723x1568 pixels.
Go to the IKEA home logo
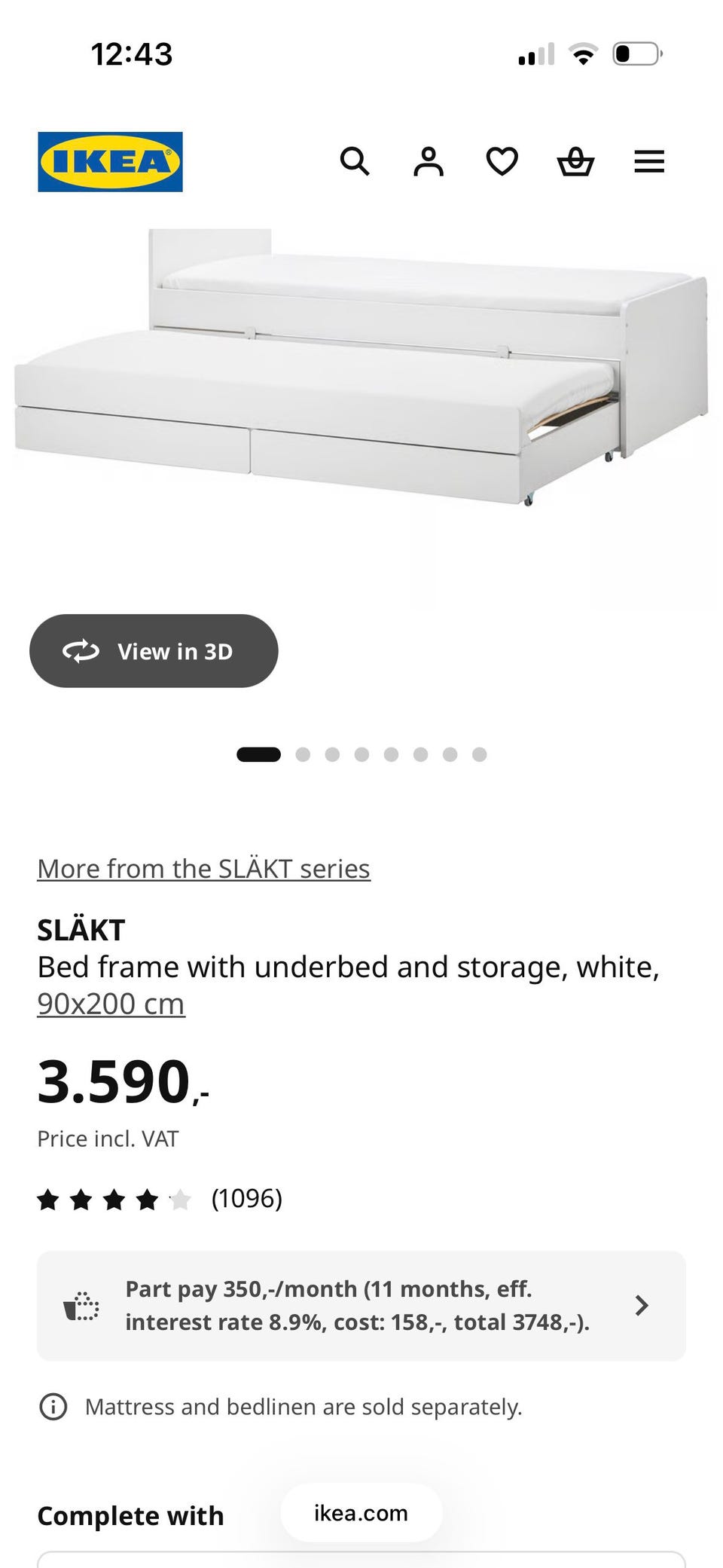coord(110,162)
